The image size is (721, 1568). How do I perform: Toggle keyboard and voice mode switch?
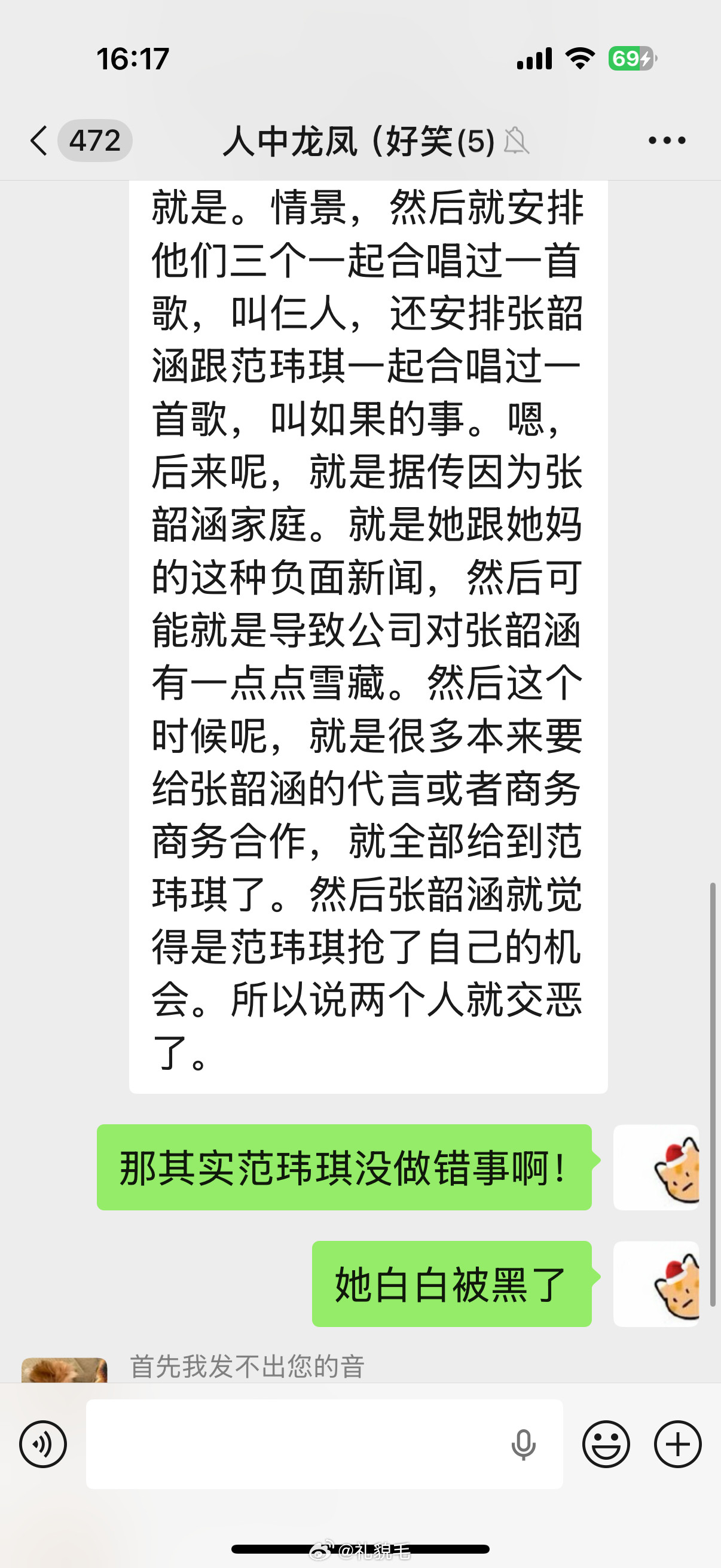tap(42, 1442)
